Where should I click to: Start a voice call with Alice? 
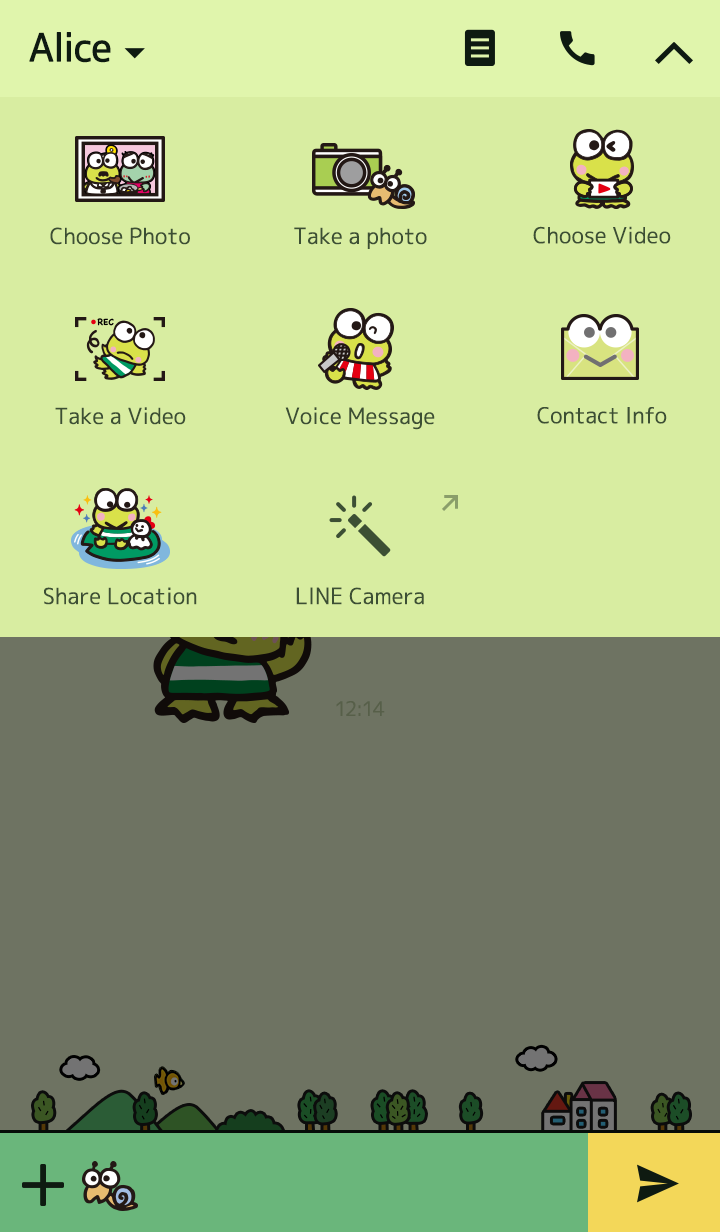[577, 48]
